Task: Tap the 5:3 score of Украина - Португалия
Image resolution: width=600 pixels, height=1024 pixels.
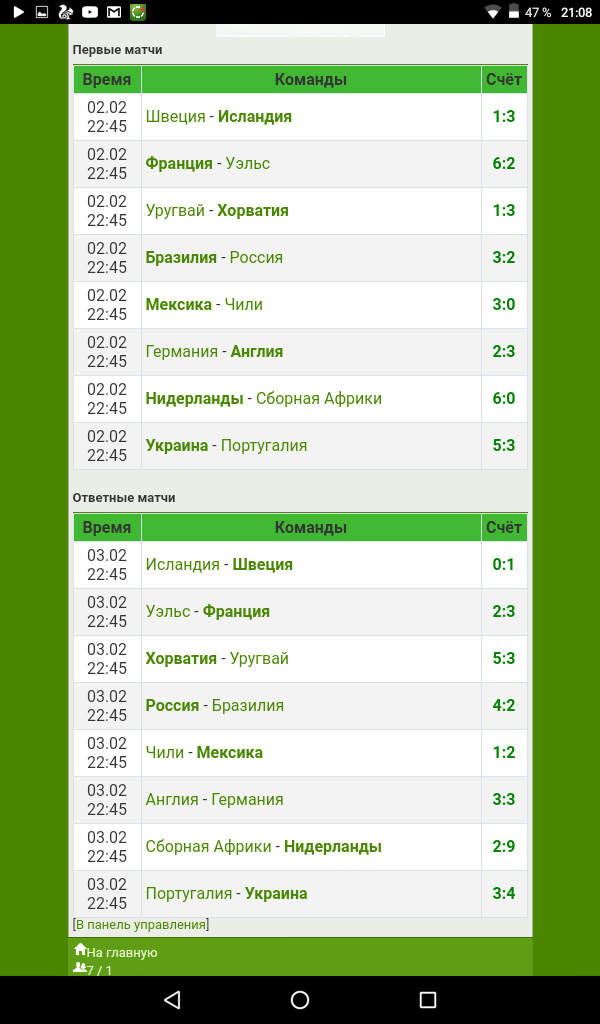Action: click(x=504, y=446)
